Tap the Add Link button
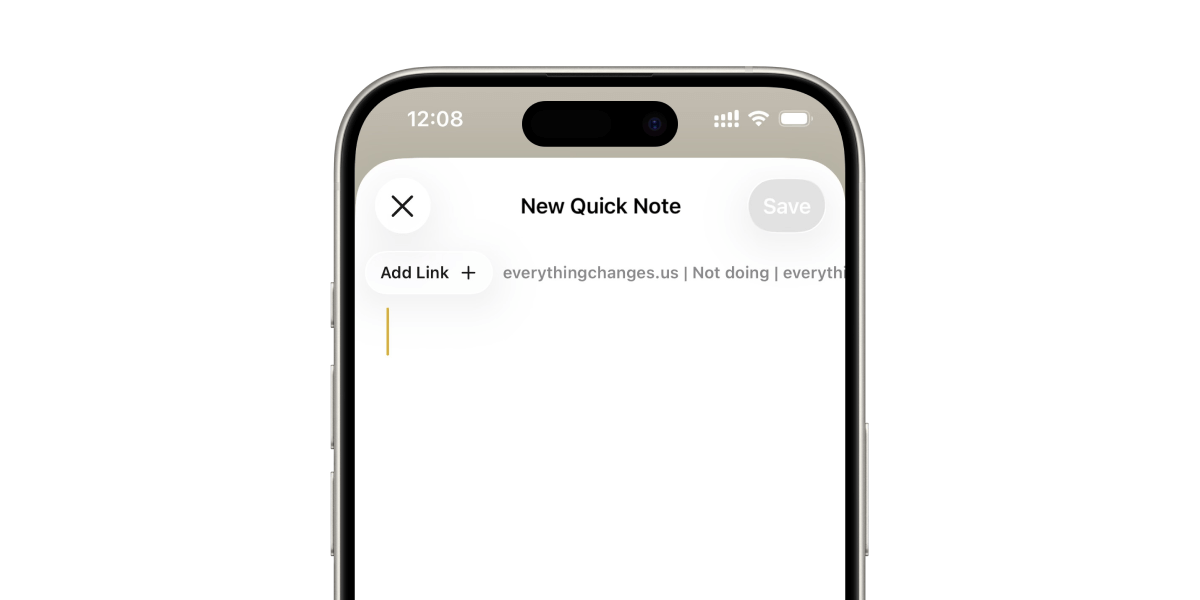This screenshot has height=600, width=1200. tap(428, 273)
